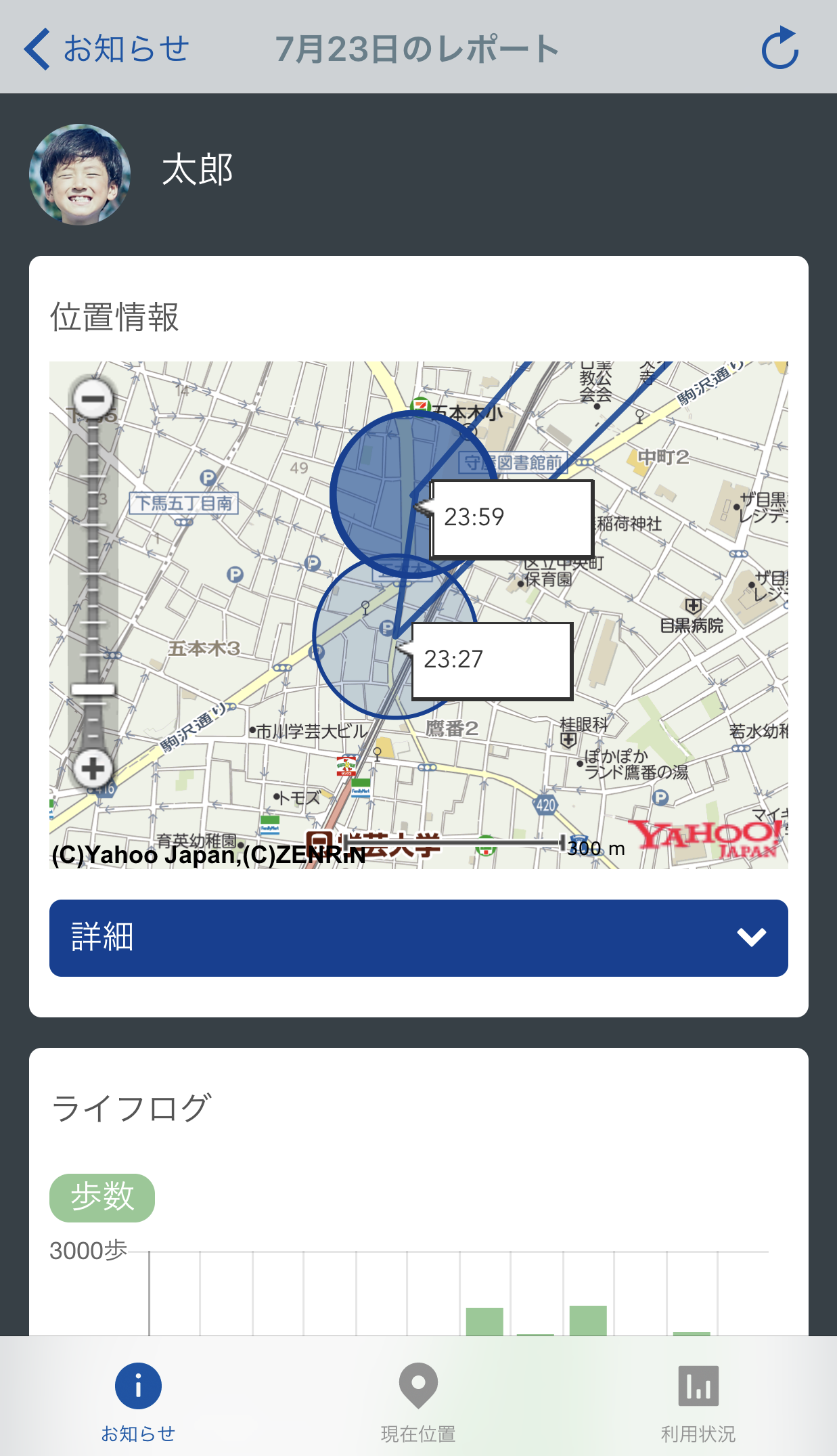Zoom in the map with plus button
837x1456 pixels.
(93, 768)
